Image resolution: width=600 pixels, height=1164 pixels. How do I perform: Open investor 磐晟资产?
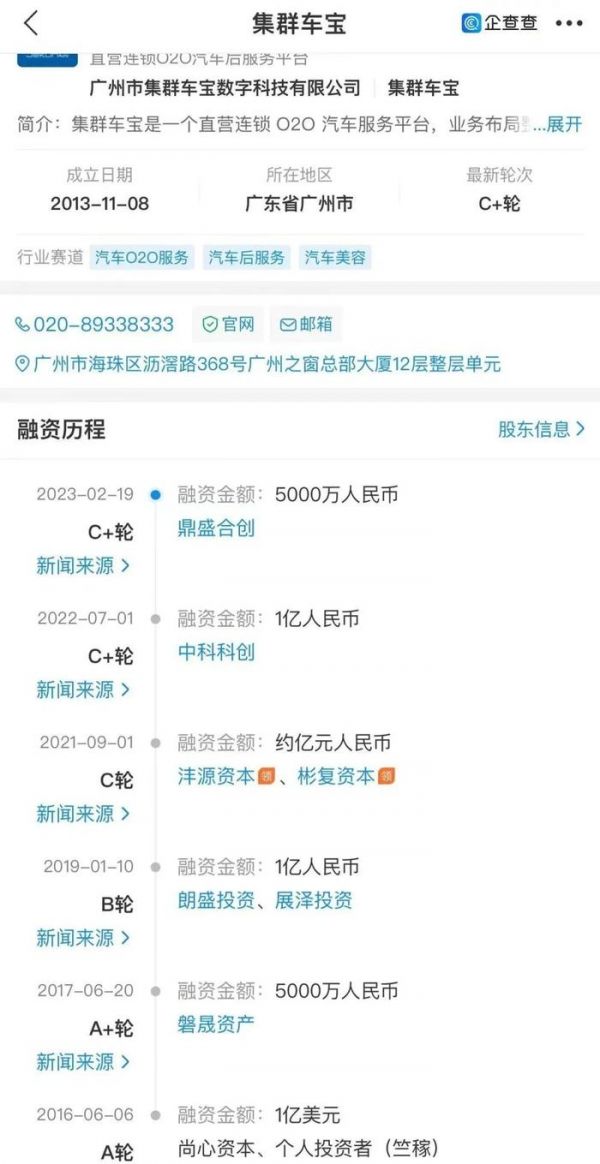(216, 1025)
